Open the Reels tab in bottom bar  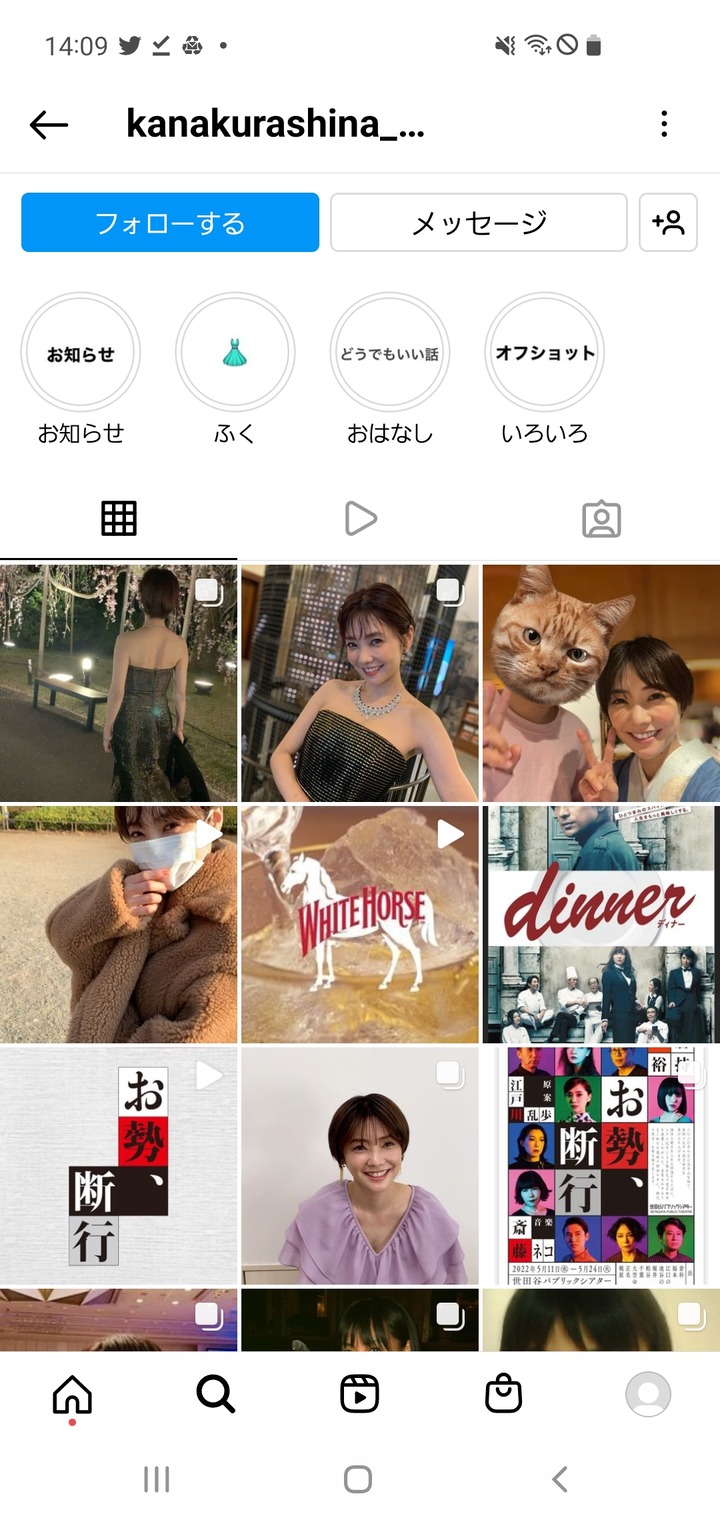pyautogui.click(x=360, y=1394)
